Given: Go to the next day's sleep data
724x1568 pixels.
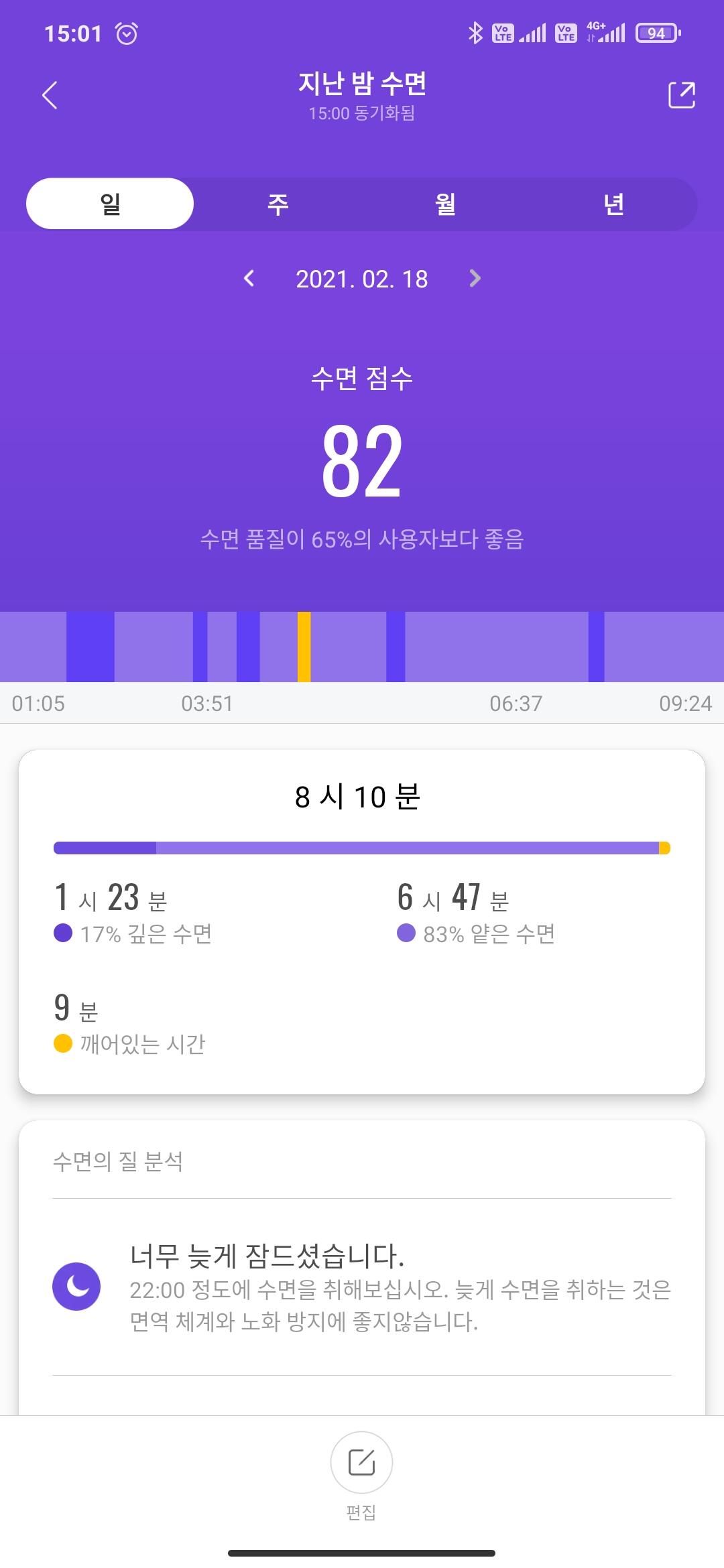Looking at the screenshot, I should (475, 279).
